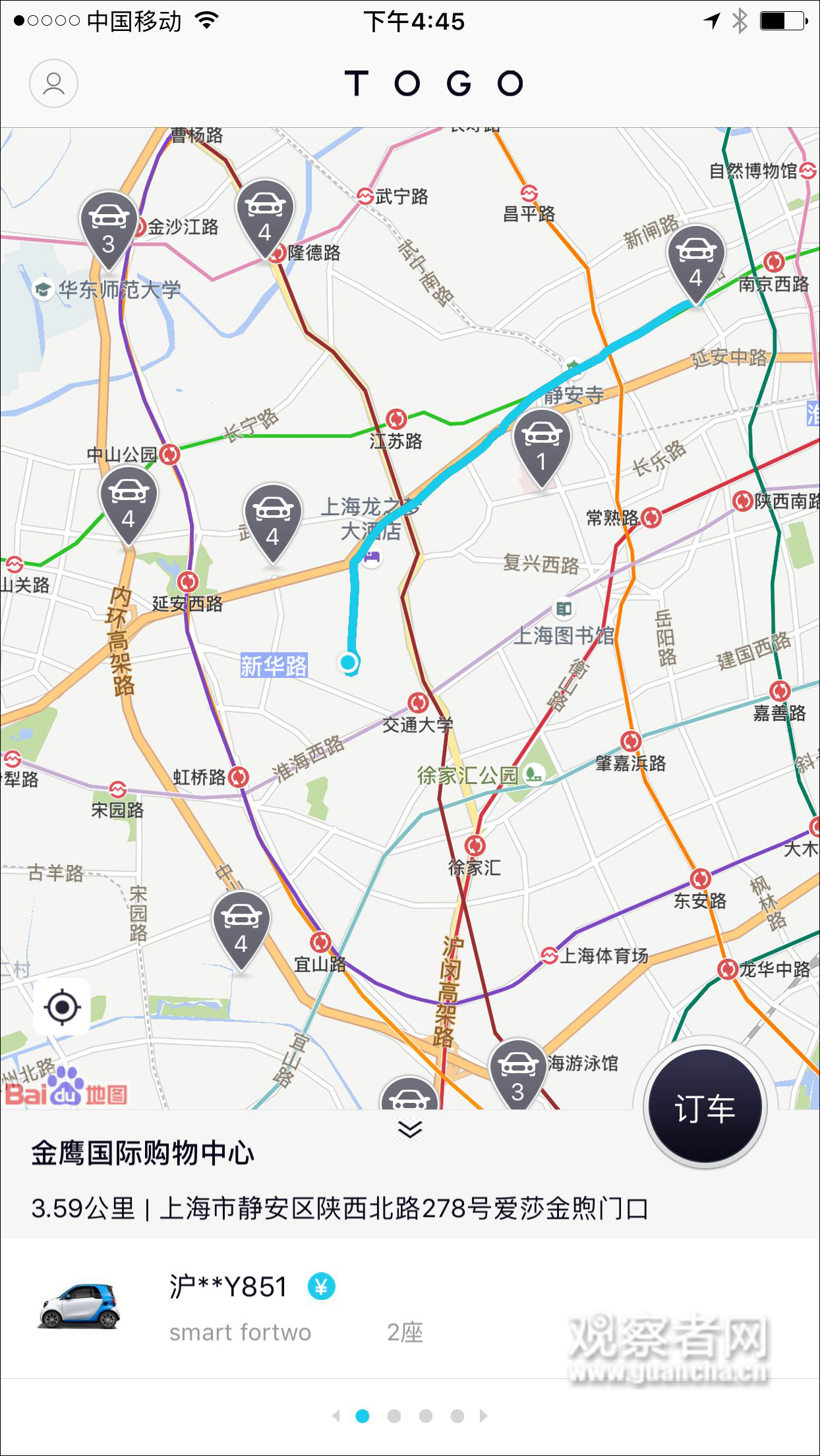820x1456 pixels.
Task: Open the user profile icon
Action: pyautogui.click(x=53, y=84)
